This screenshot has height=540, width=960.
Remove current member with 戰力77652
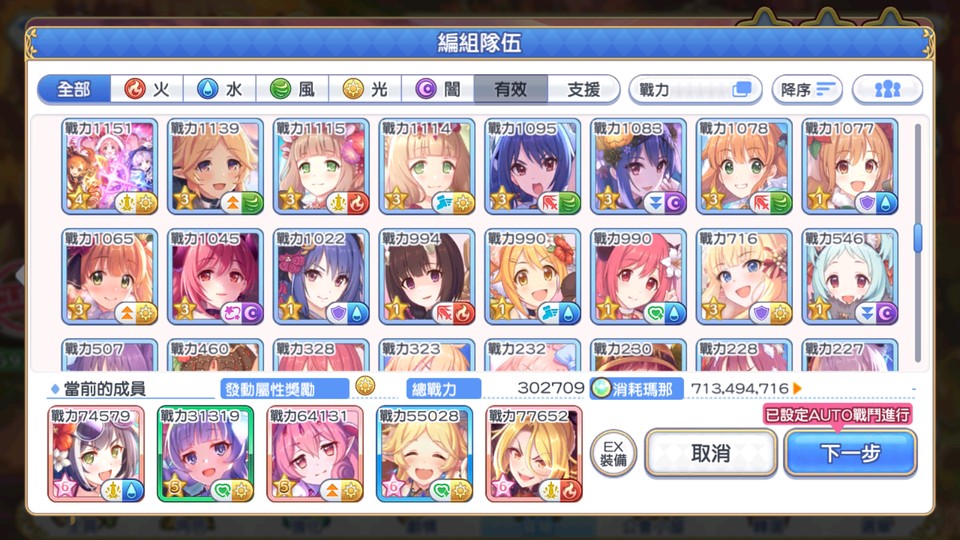[x=533, y=453]
